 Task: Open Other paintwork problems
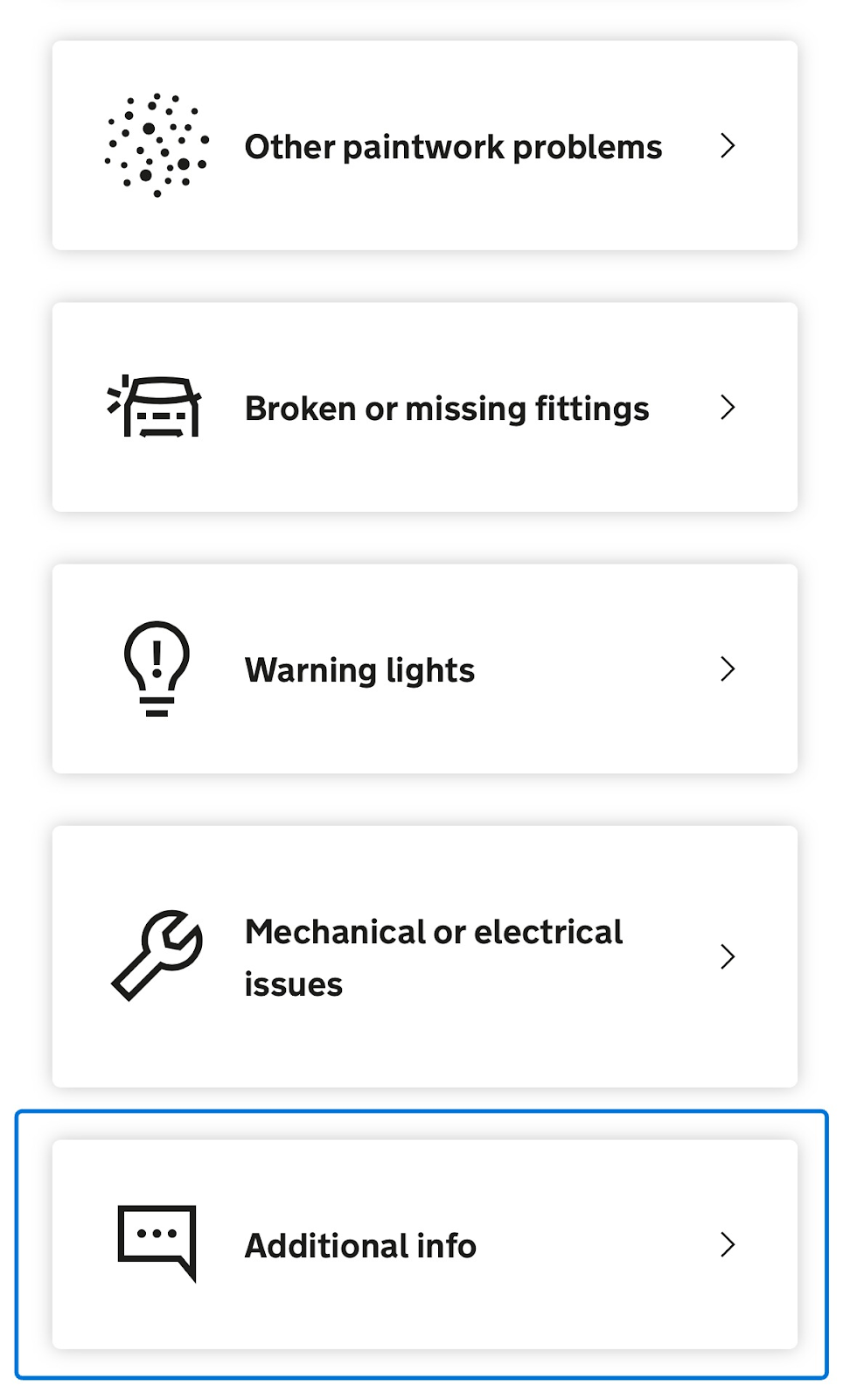click(425, 146)
